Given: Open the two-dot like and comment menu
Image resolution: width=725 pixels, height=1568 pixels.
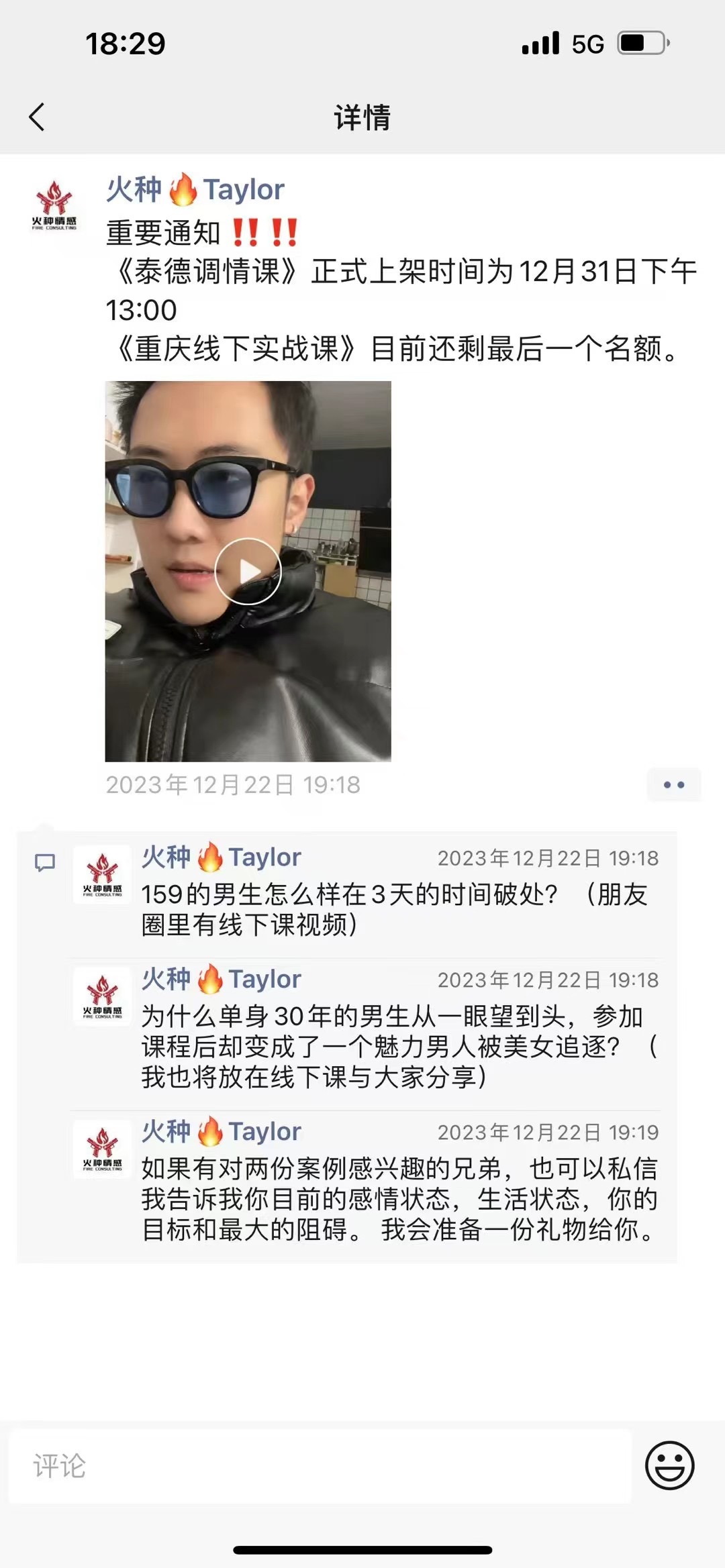Looking at the screenshot, I should tap(673, 784).
